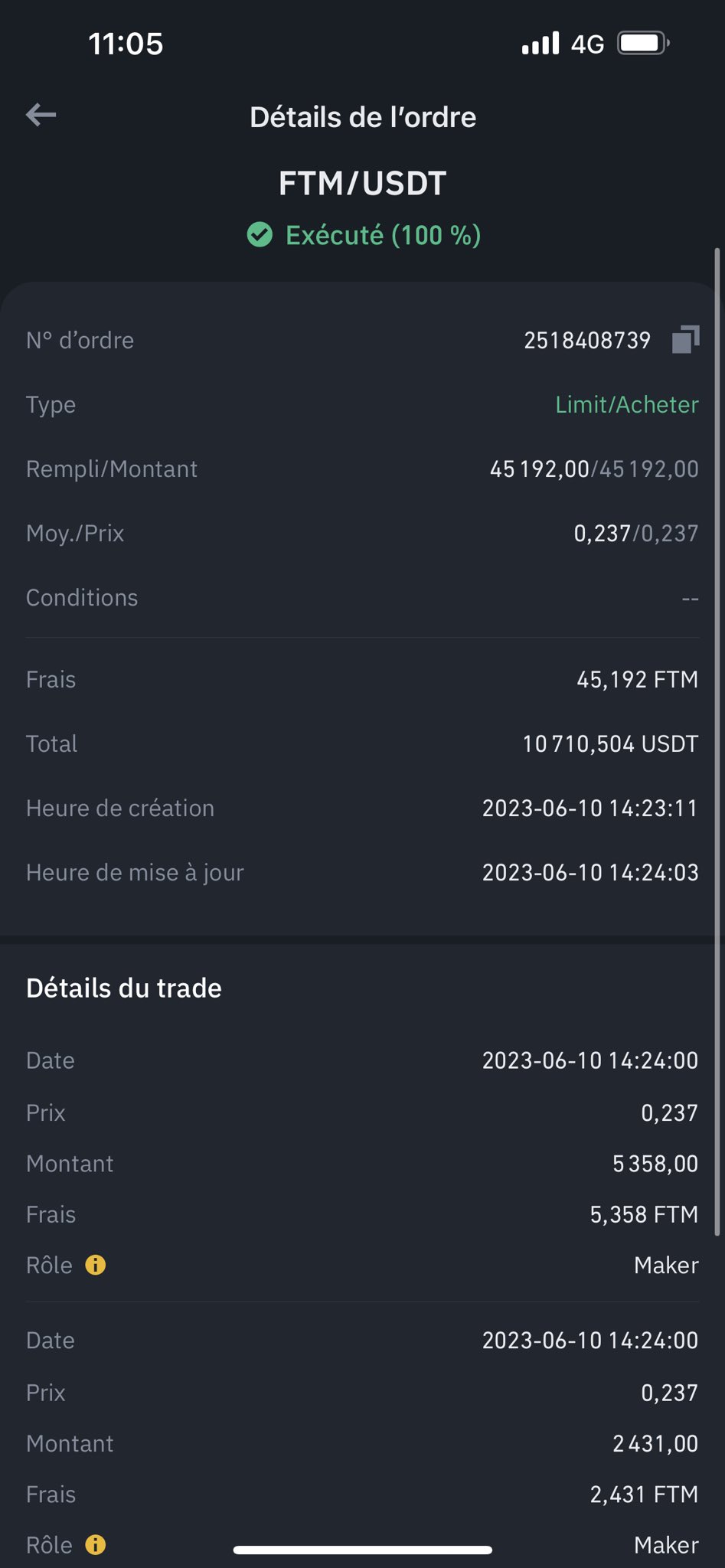
Task: Open Rôle info icon for the 5 358,00 trade
Action: tap(95, 1265)
